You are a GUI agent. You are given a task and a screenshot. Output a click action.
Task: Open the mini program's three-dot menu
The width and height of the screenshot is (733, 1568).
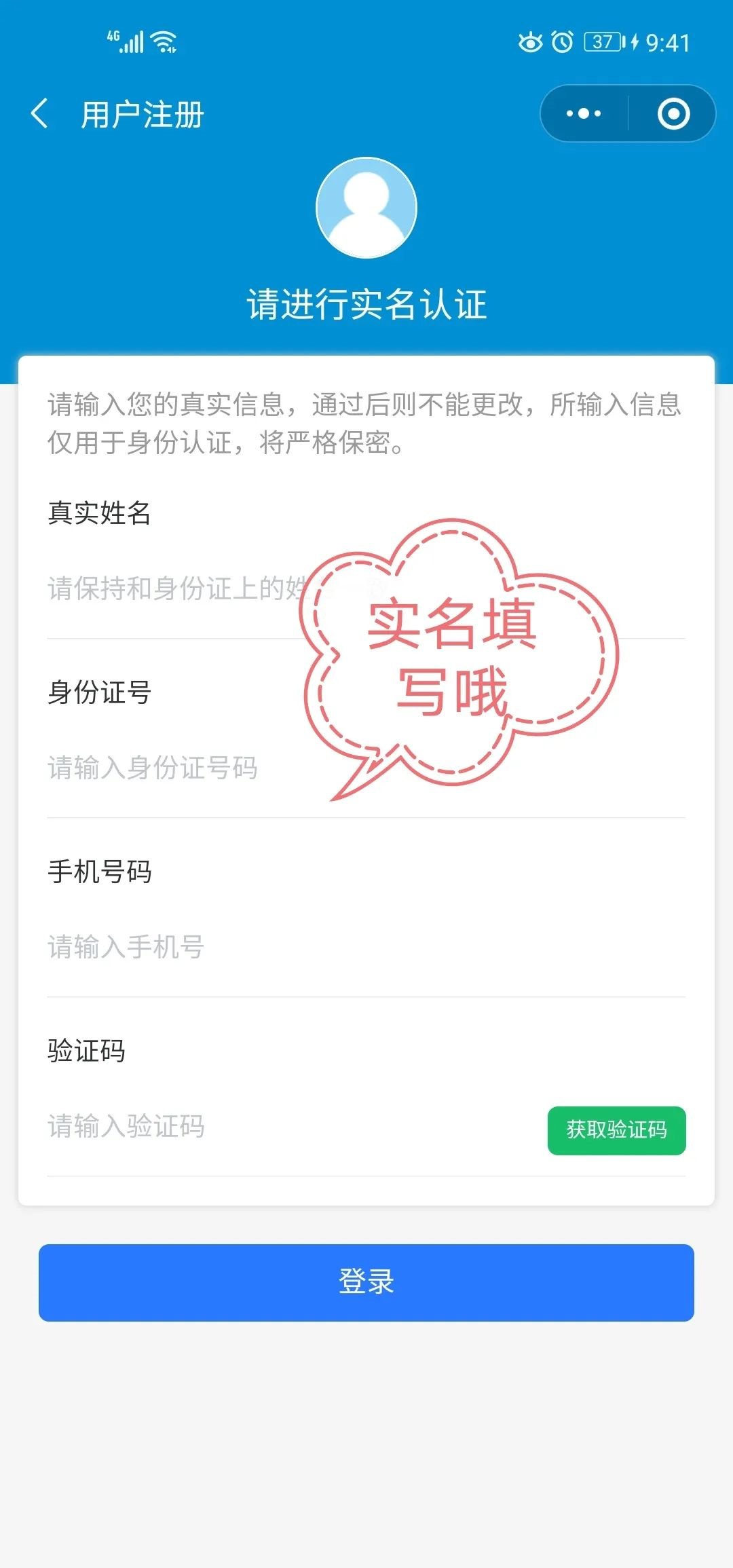pos(584,113)
